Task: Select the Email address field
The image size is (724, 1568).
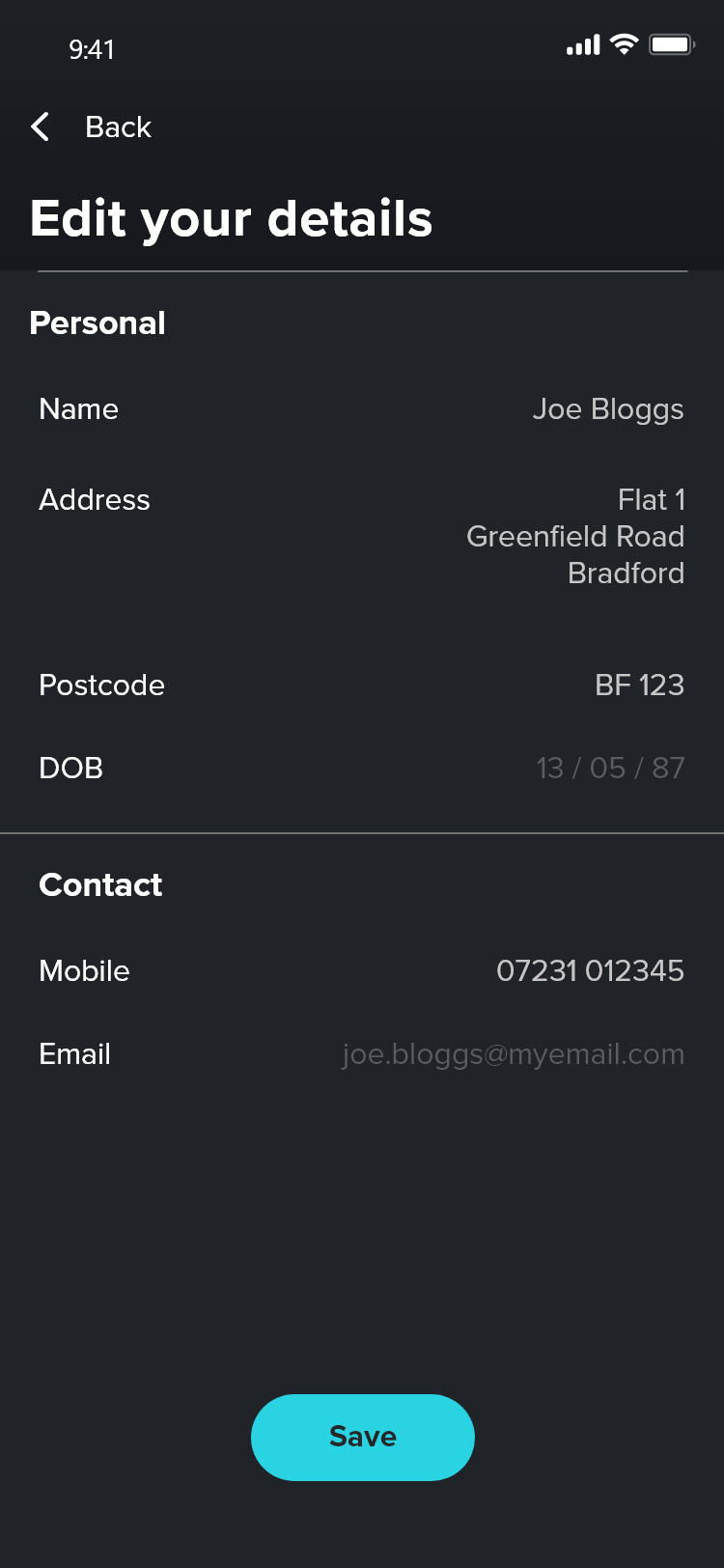Action: pyautogui.click(x=513, y=1054)
